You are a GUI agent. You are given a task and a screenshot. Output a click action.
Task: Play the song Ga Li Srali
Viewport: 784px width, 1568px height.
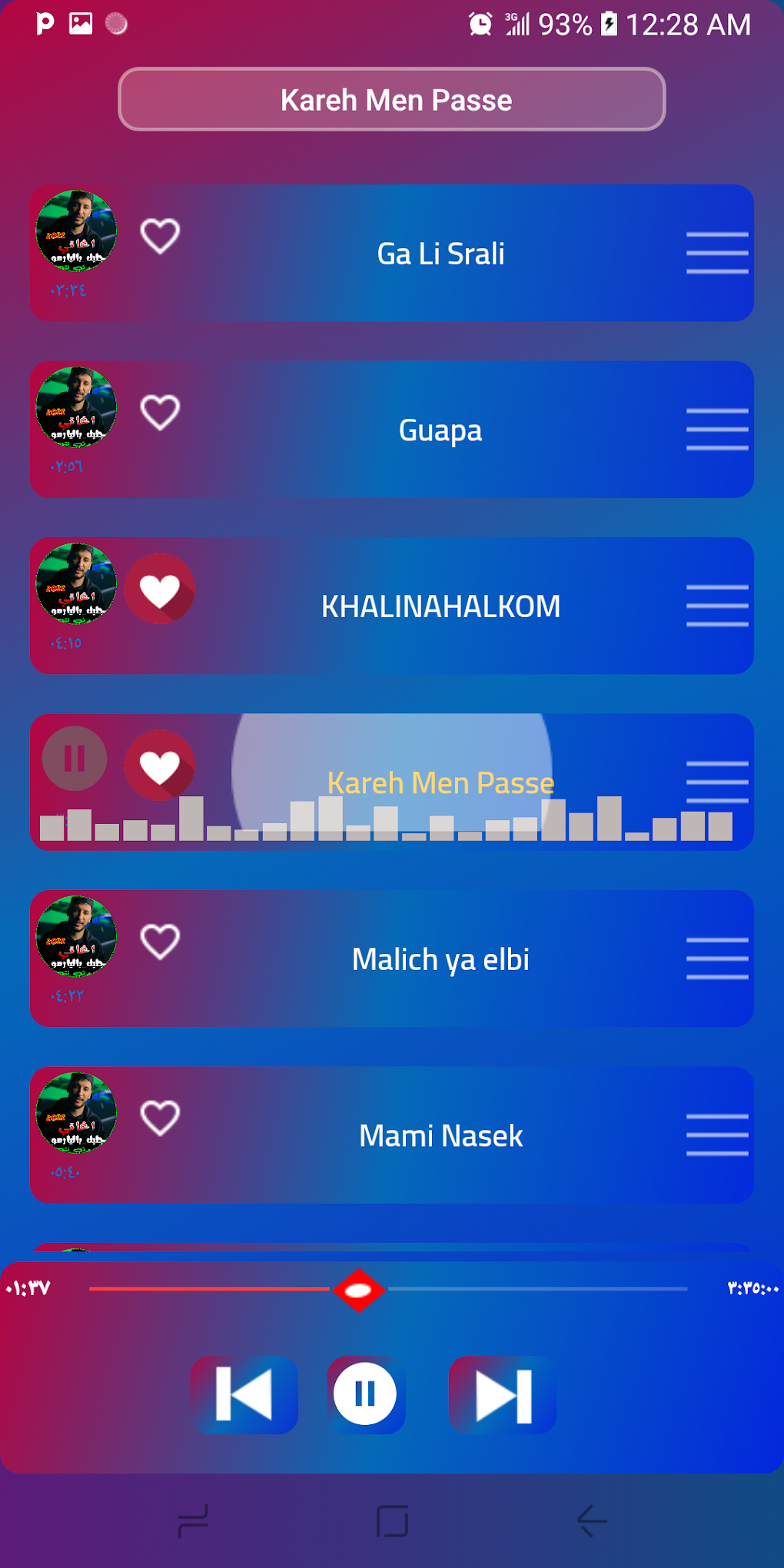(440, 254)
